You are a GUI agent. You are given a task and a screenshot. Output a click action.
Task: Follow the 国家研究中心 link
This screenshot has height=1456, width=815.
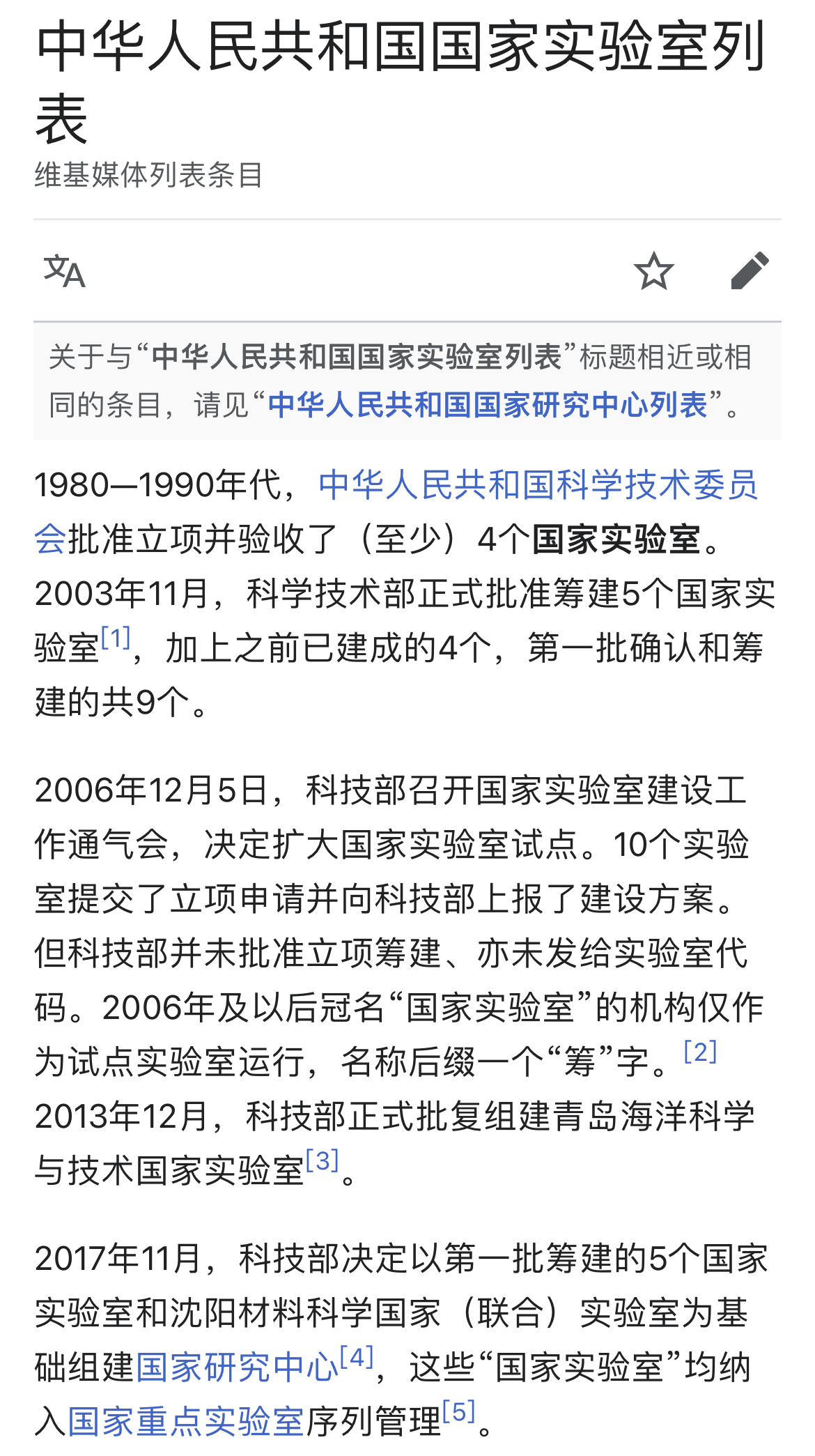[238, 1367]
